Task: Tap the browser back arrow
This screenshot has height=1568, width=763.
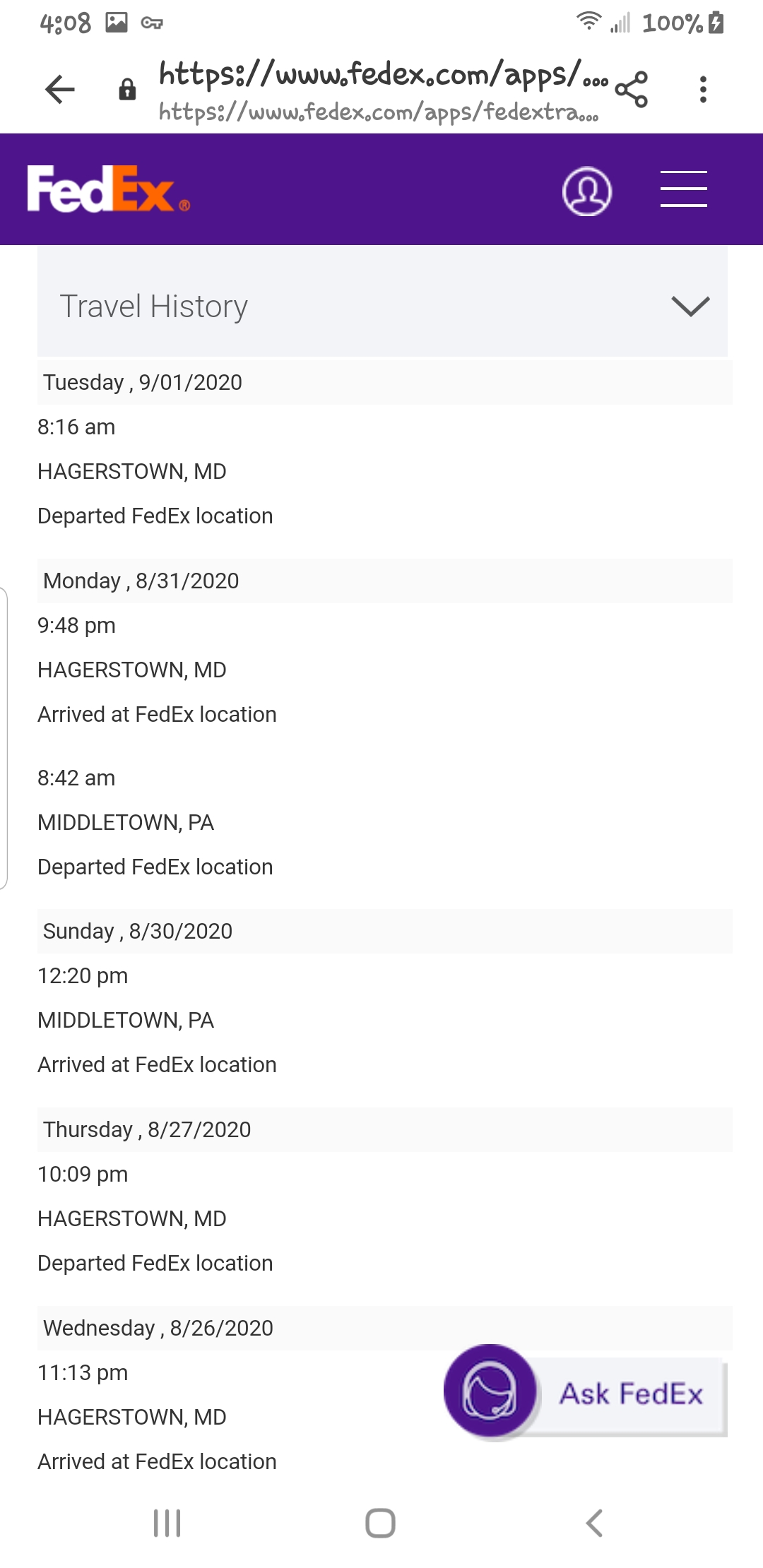Action: tap(59, 89)
